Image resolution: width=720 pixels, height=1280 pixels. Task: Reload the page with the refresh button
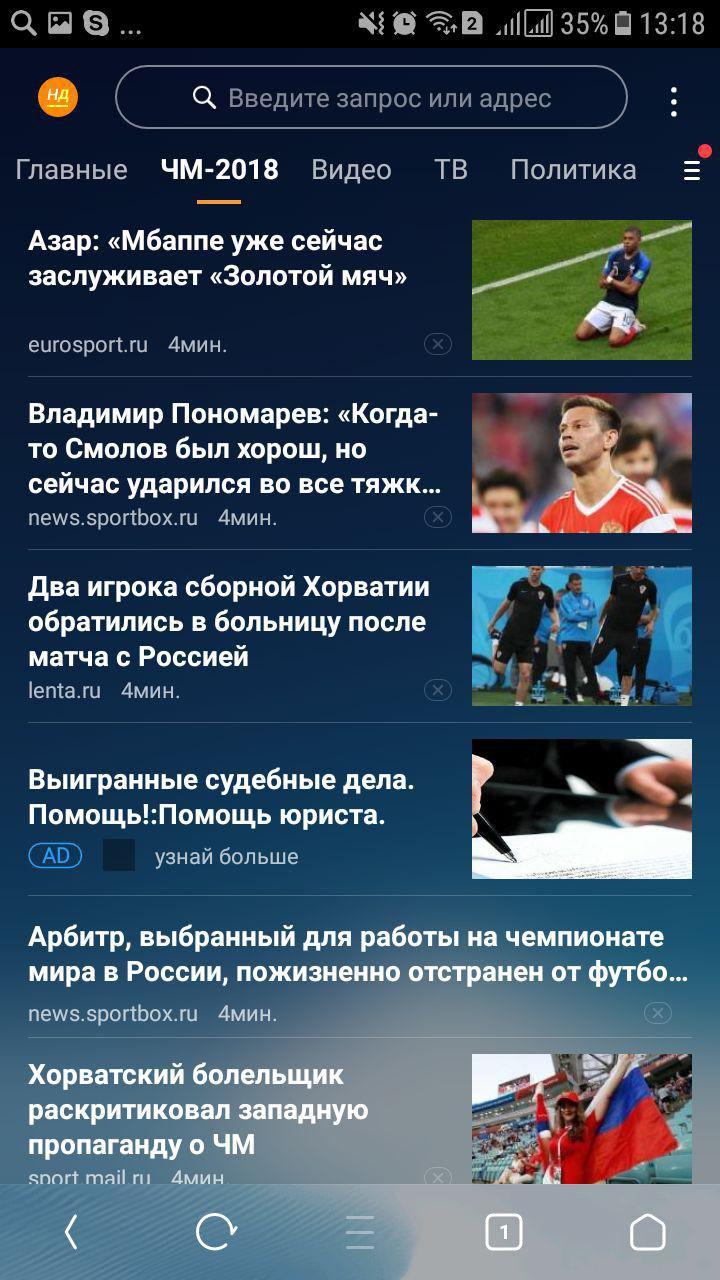pos(216,1232)
